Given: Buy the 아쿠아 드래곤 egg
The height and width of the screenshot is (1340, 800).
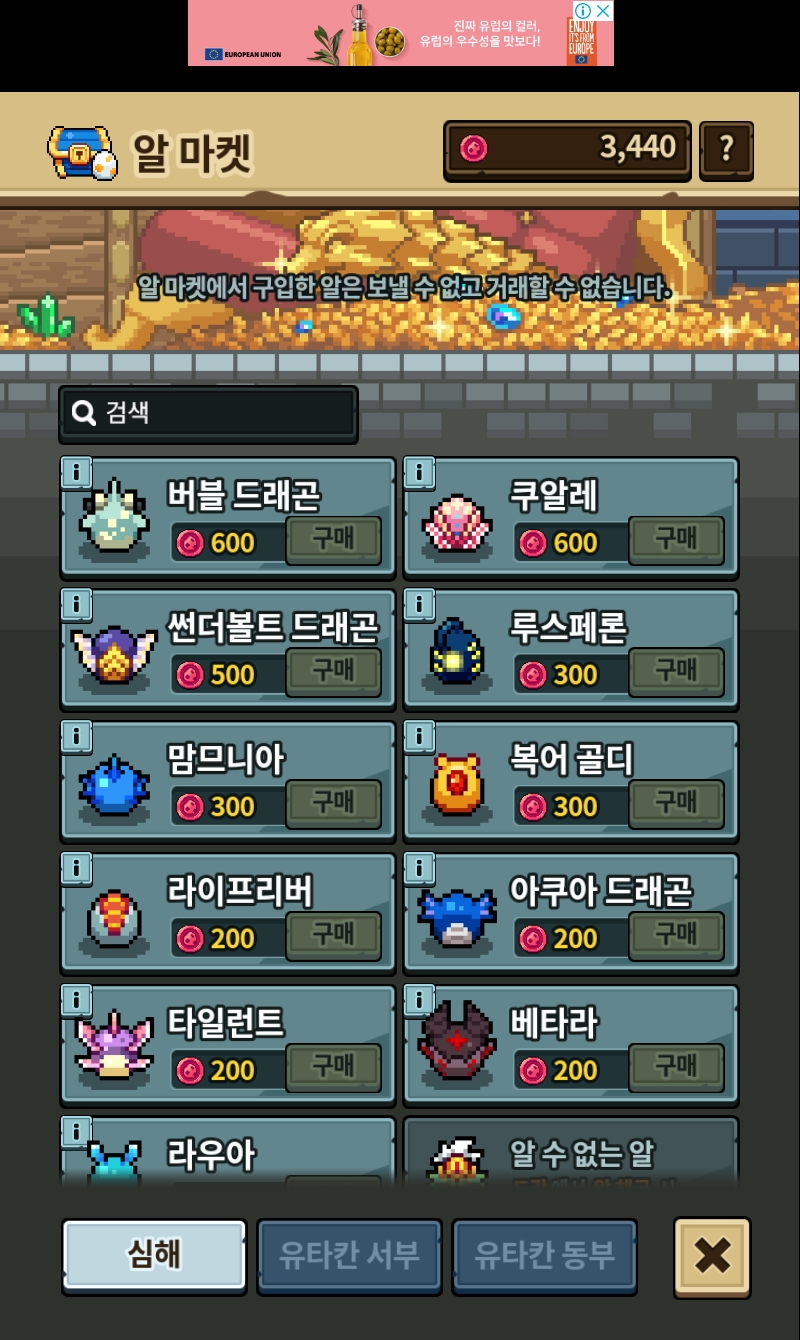Looking at the screenshot, I should pos(676,936).
